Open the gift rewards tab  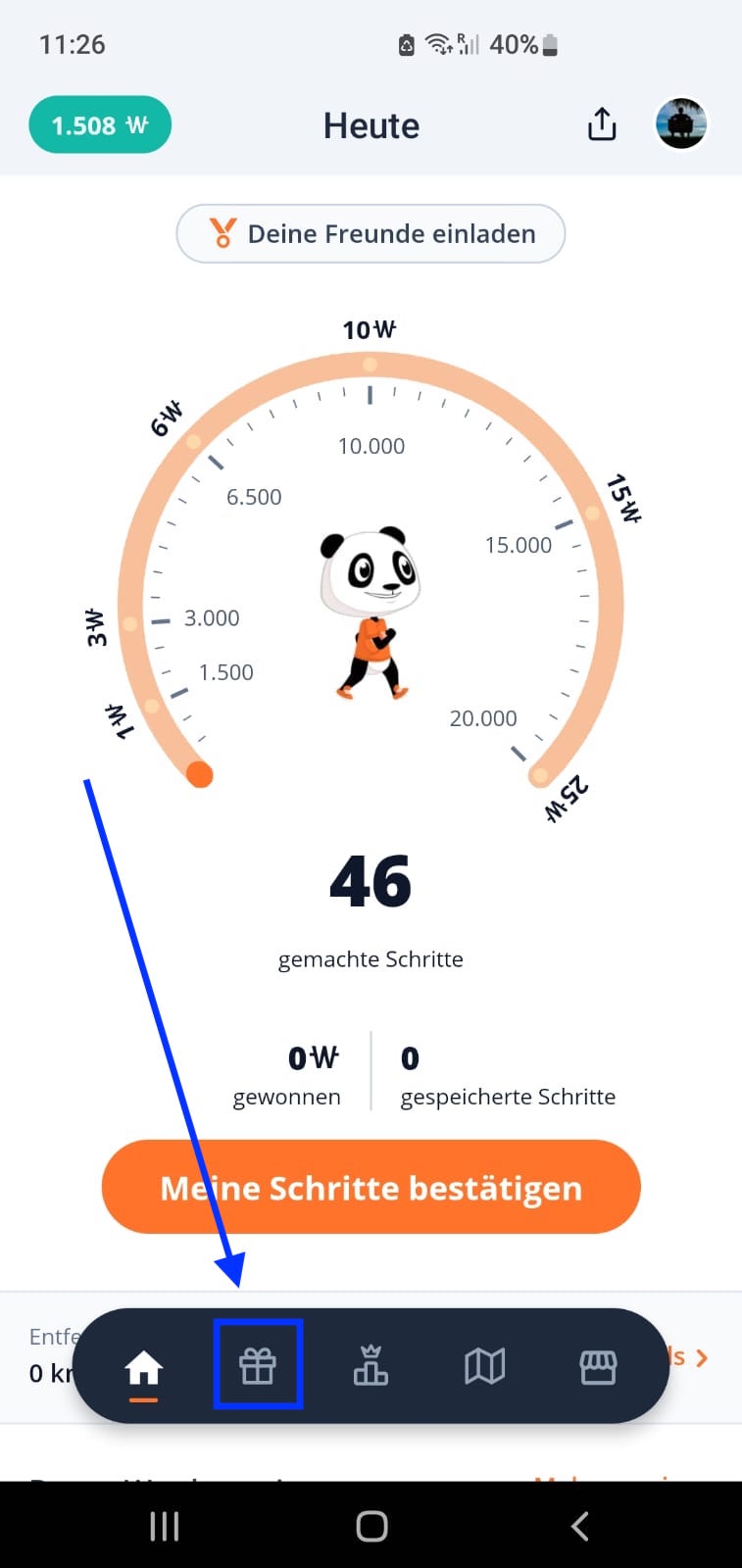(258, 1365)
